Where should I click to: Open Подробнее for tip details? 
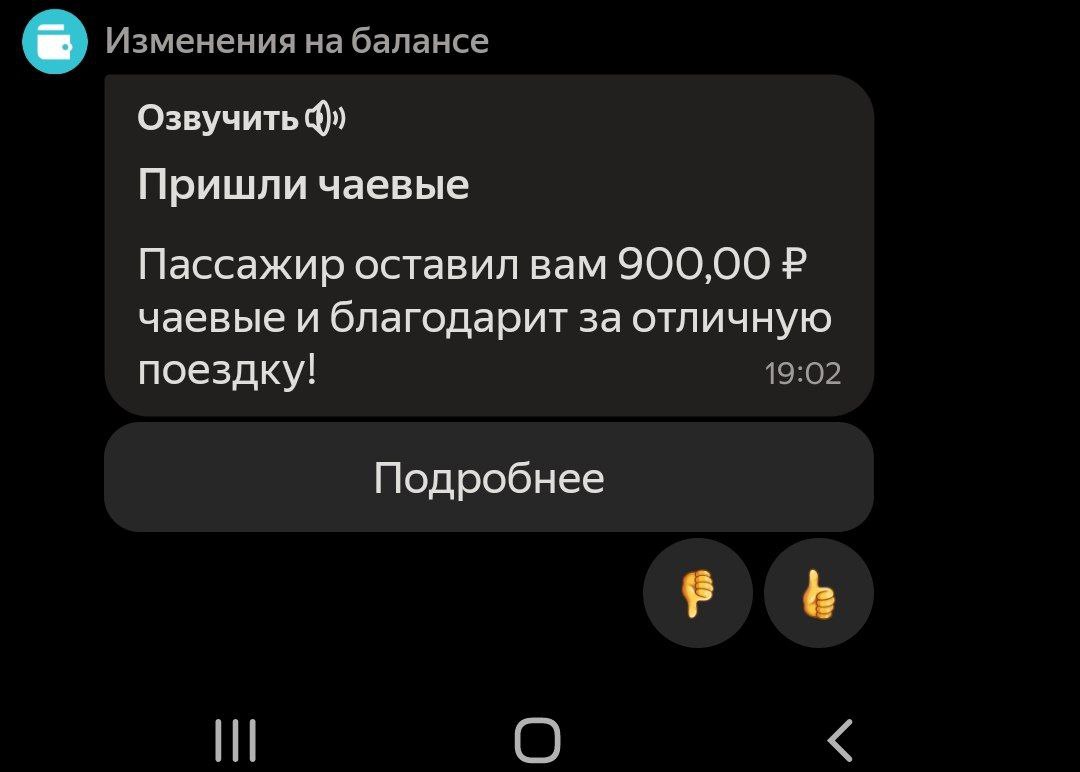point(489,478)
